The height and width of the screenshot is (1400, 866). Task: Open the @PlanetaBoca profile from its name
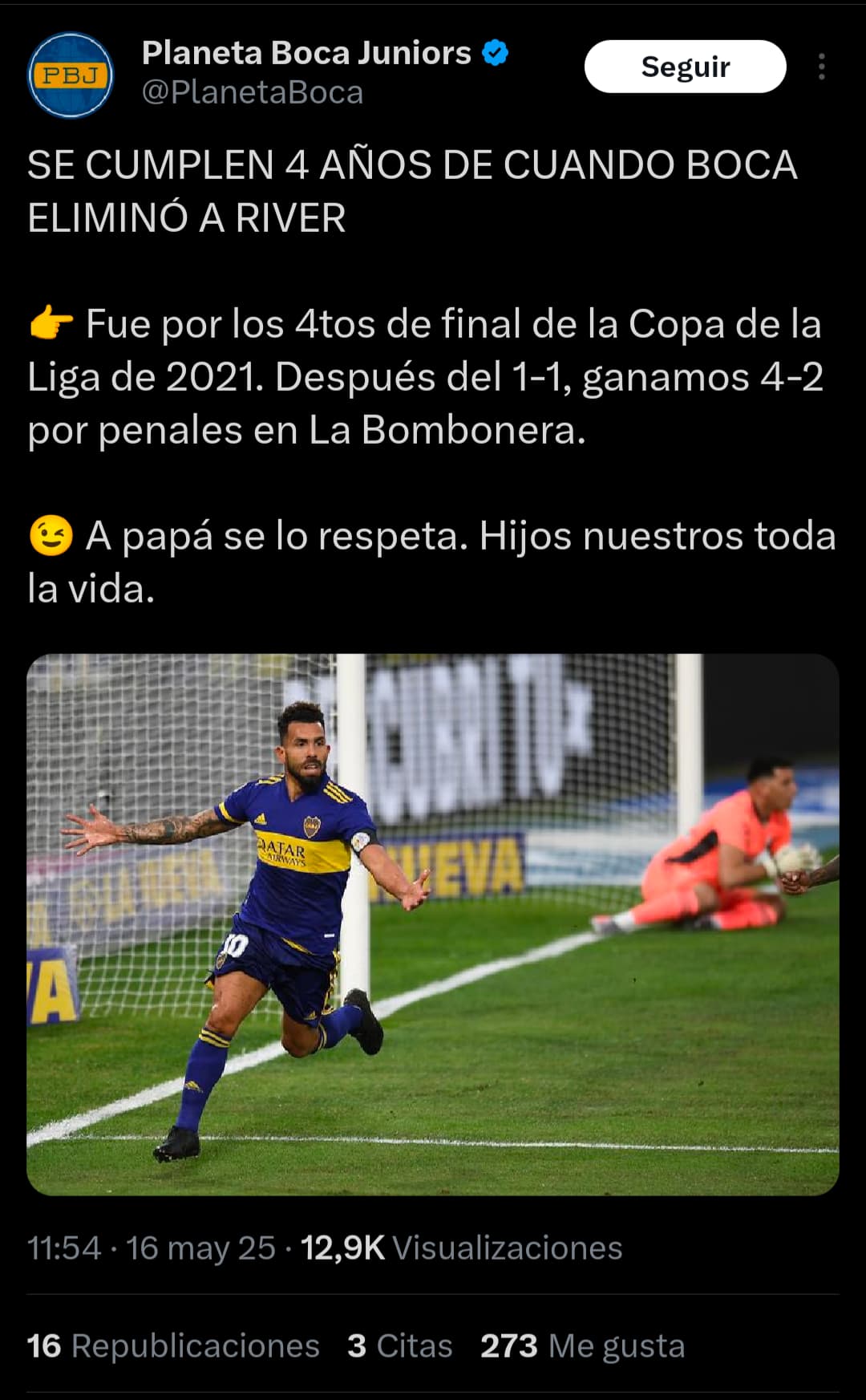306,53
